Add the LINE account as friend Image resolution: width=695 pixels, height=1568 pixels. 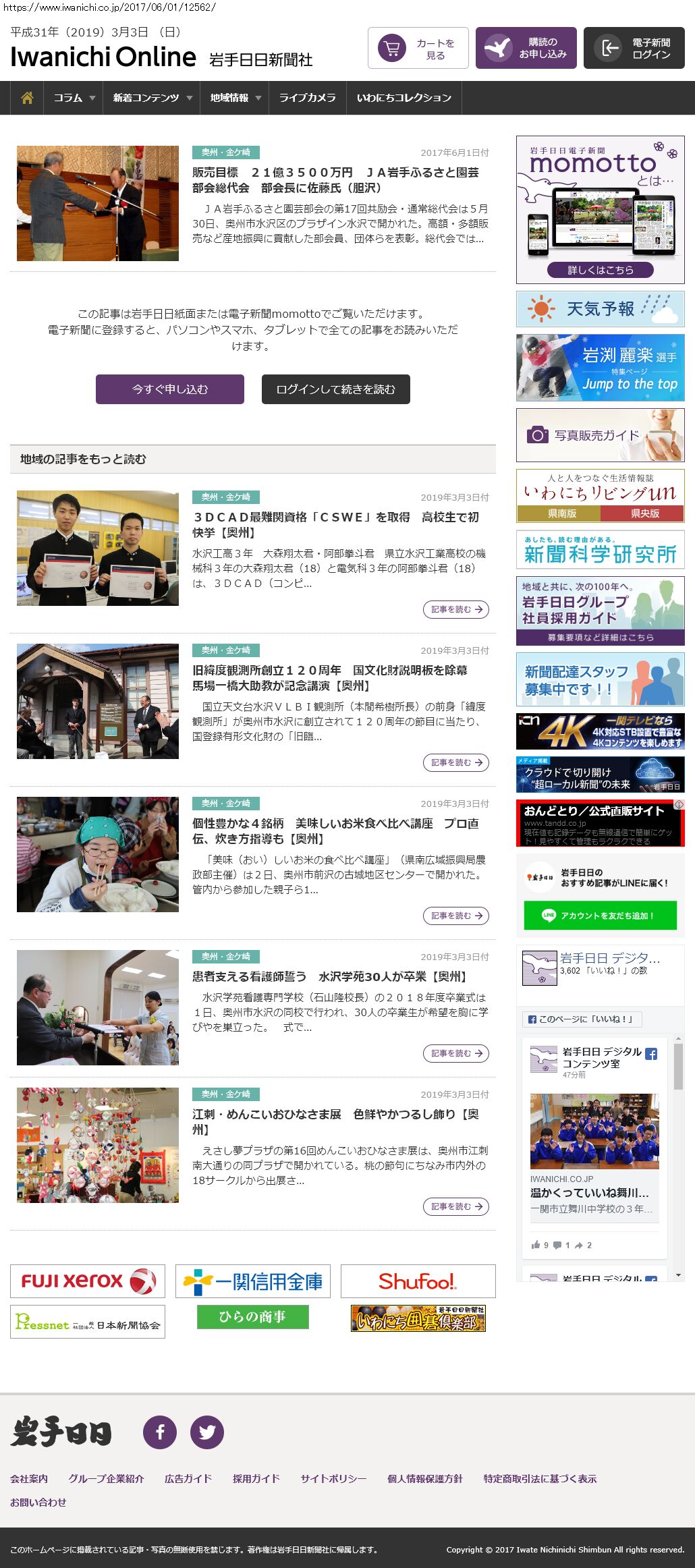click(600, 916)
